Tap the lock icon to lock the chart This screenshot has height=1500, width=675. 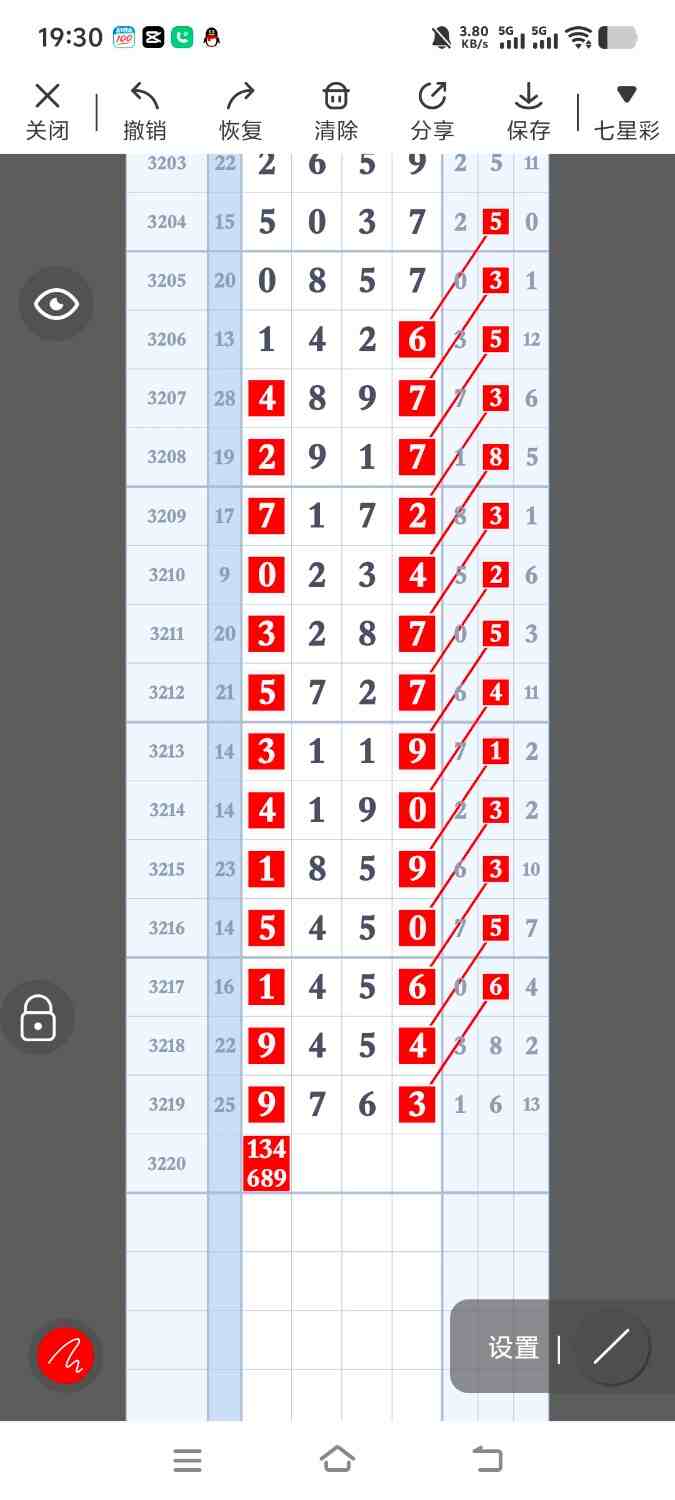tap(38, 1017)
